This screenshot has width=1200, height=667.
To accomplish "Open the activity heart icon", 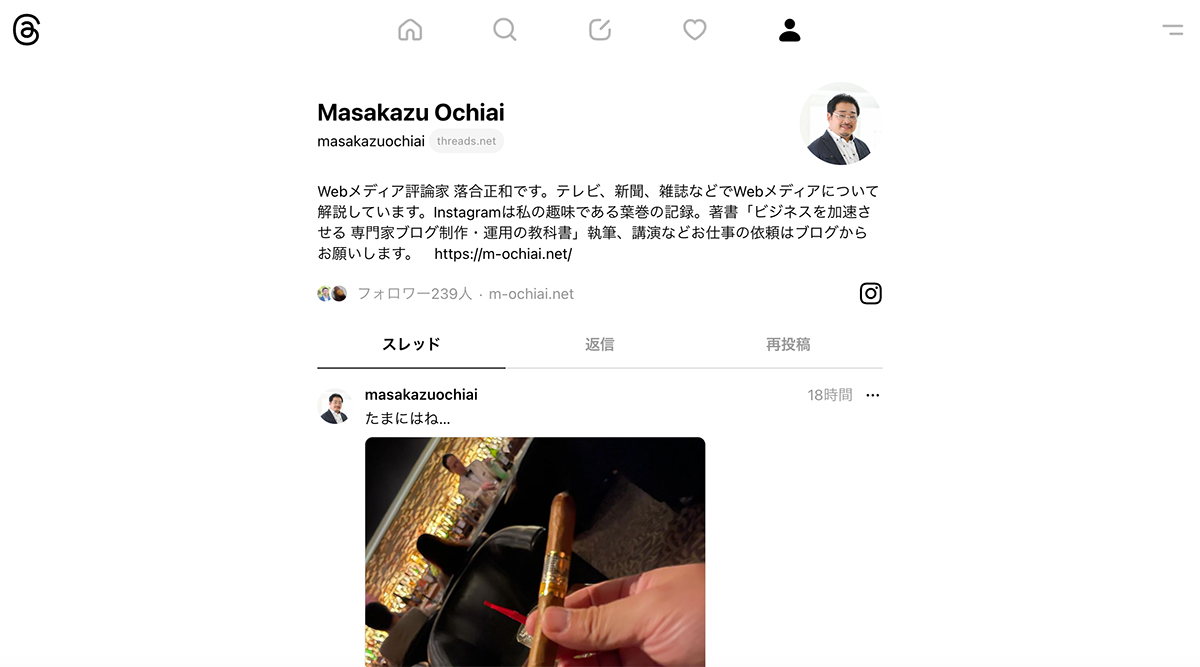I will coord(695,30).
